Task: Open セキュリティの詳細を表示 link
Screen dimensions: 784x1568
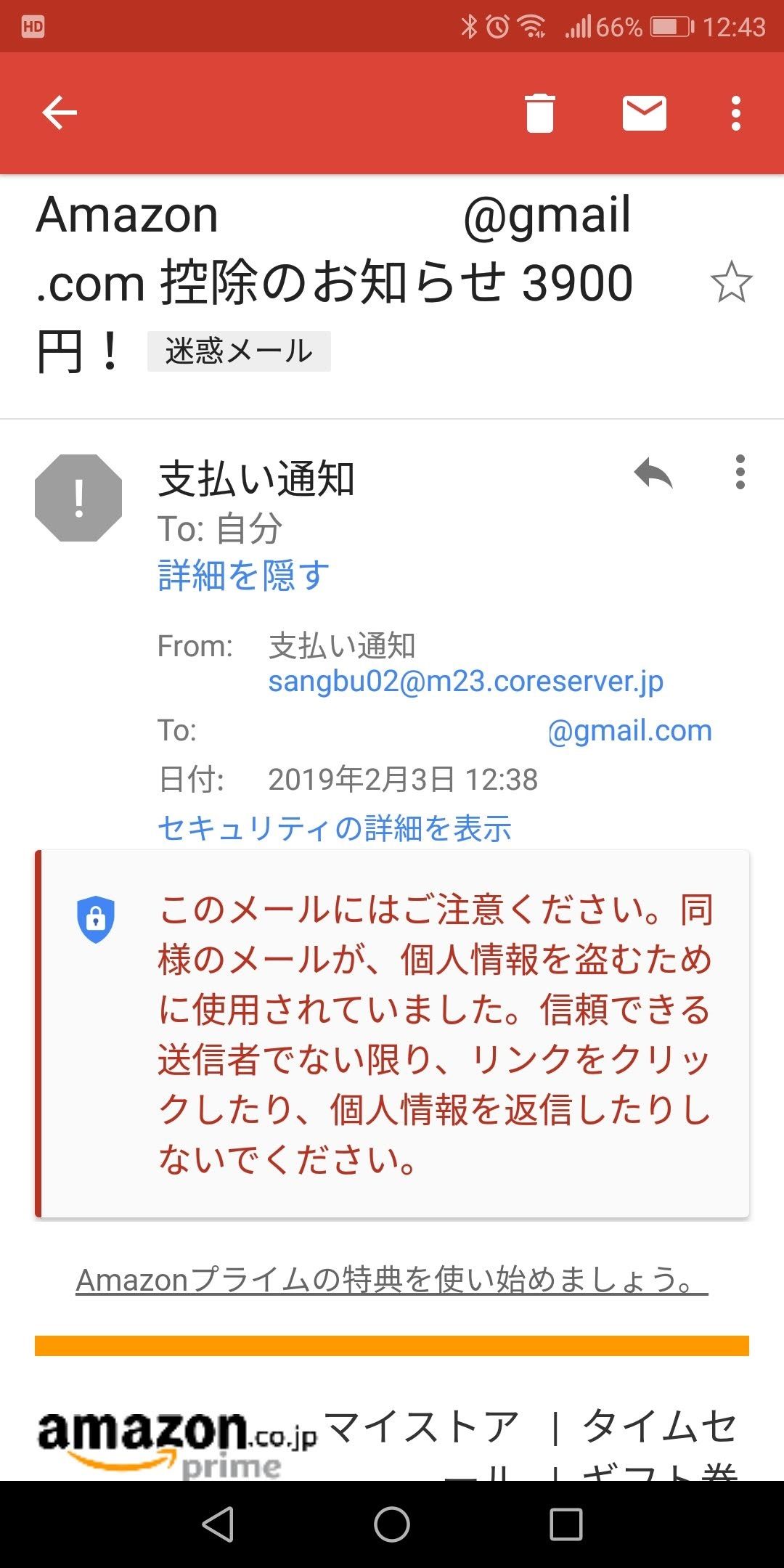Action: pos(335,828)
